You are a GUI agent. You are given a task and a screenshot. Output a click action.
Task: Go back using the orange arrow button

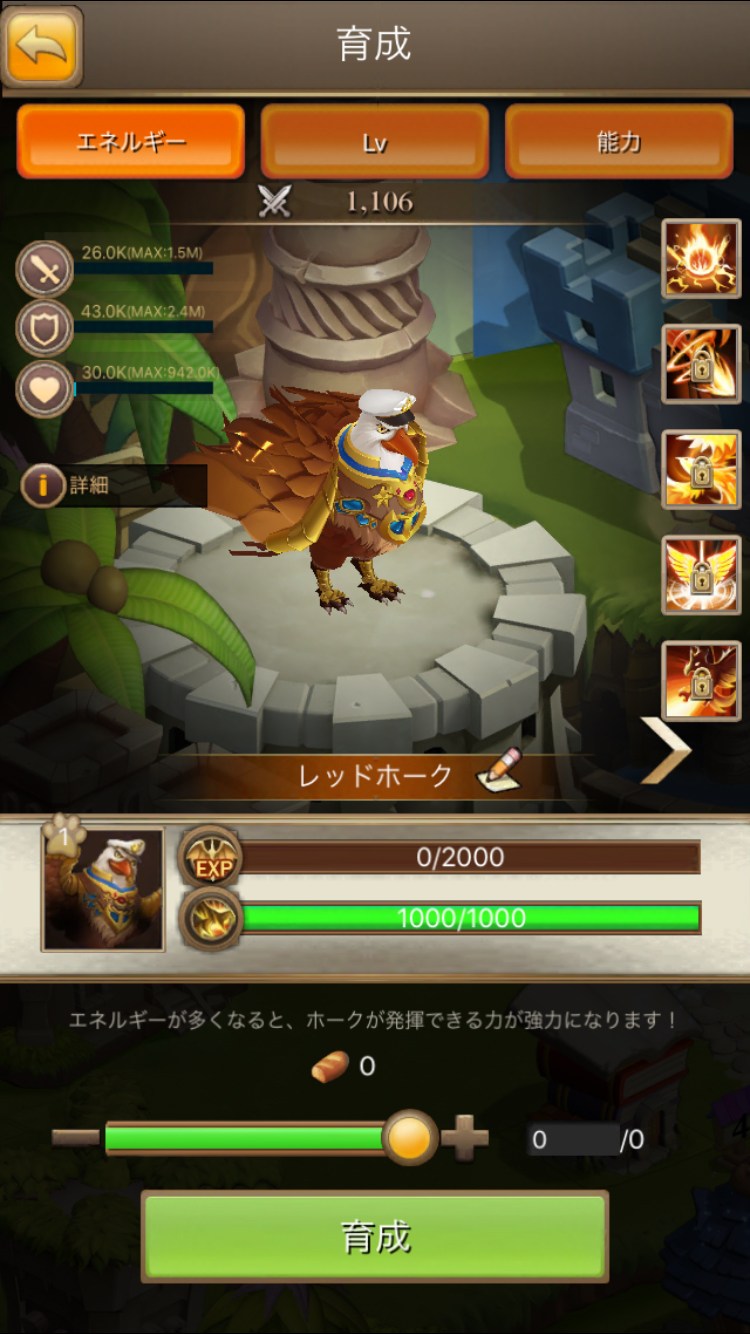click(42, 46)
